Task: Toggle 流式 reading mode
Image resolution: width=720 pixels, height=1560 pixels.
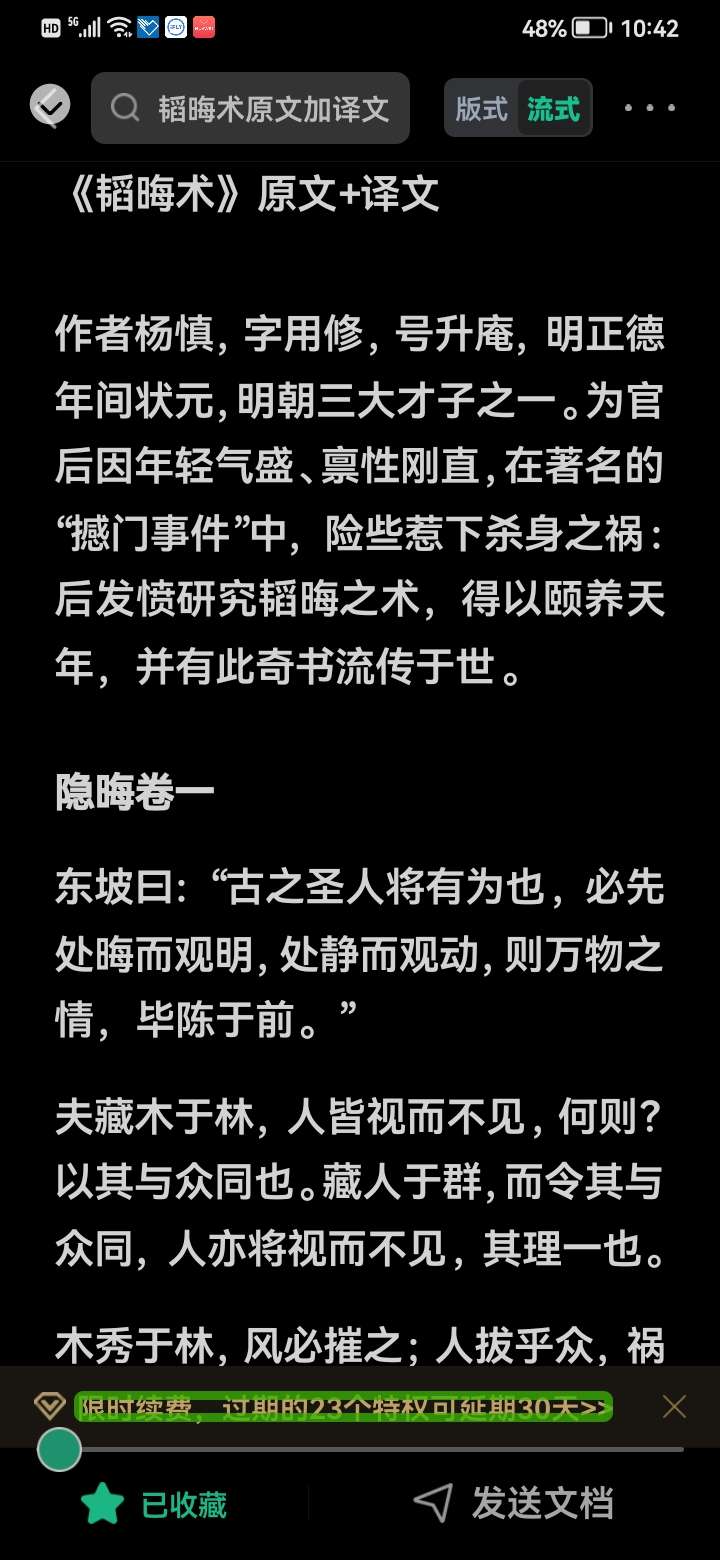Action: [553, 108]
